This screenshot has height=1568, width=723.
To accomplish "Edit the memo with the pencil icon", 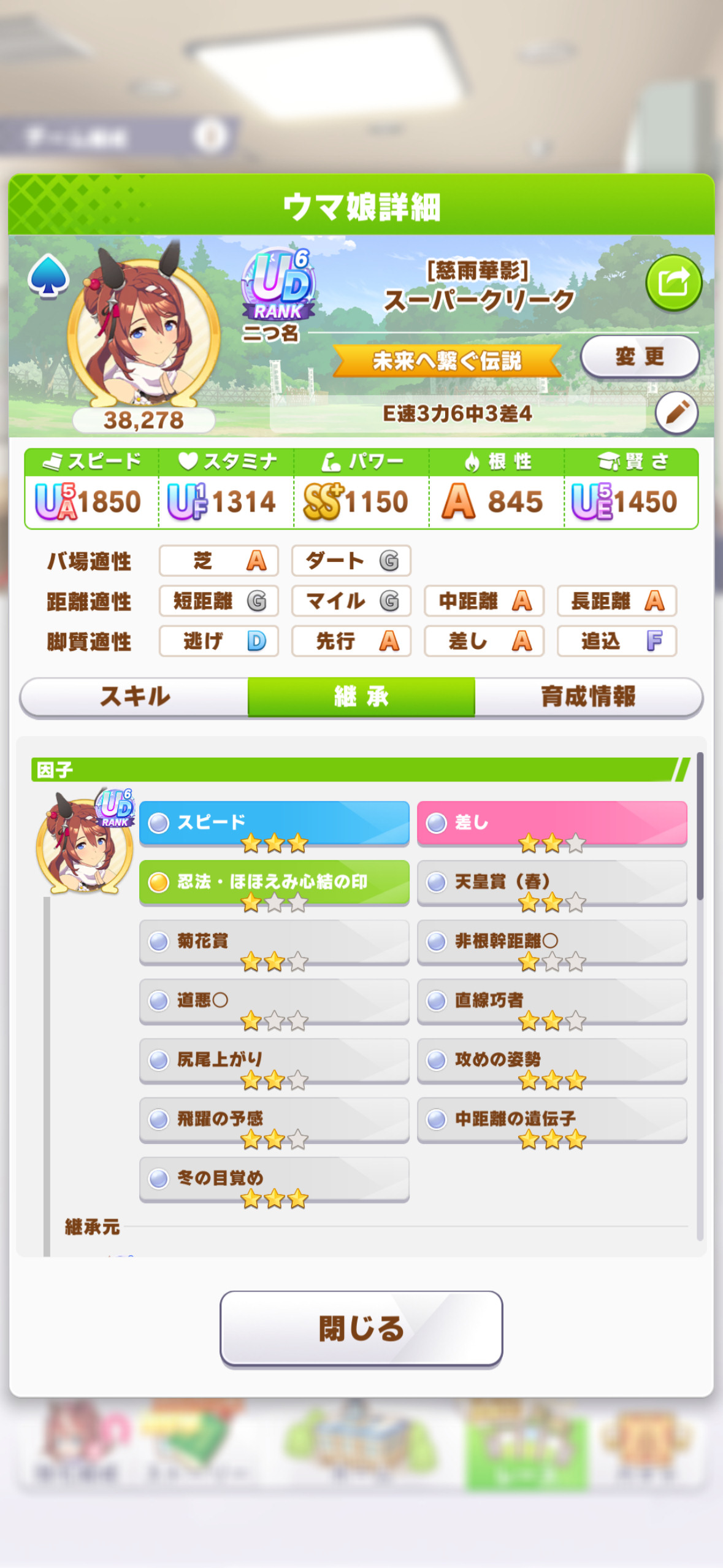I will pos(677,413).
